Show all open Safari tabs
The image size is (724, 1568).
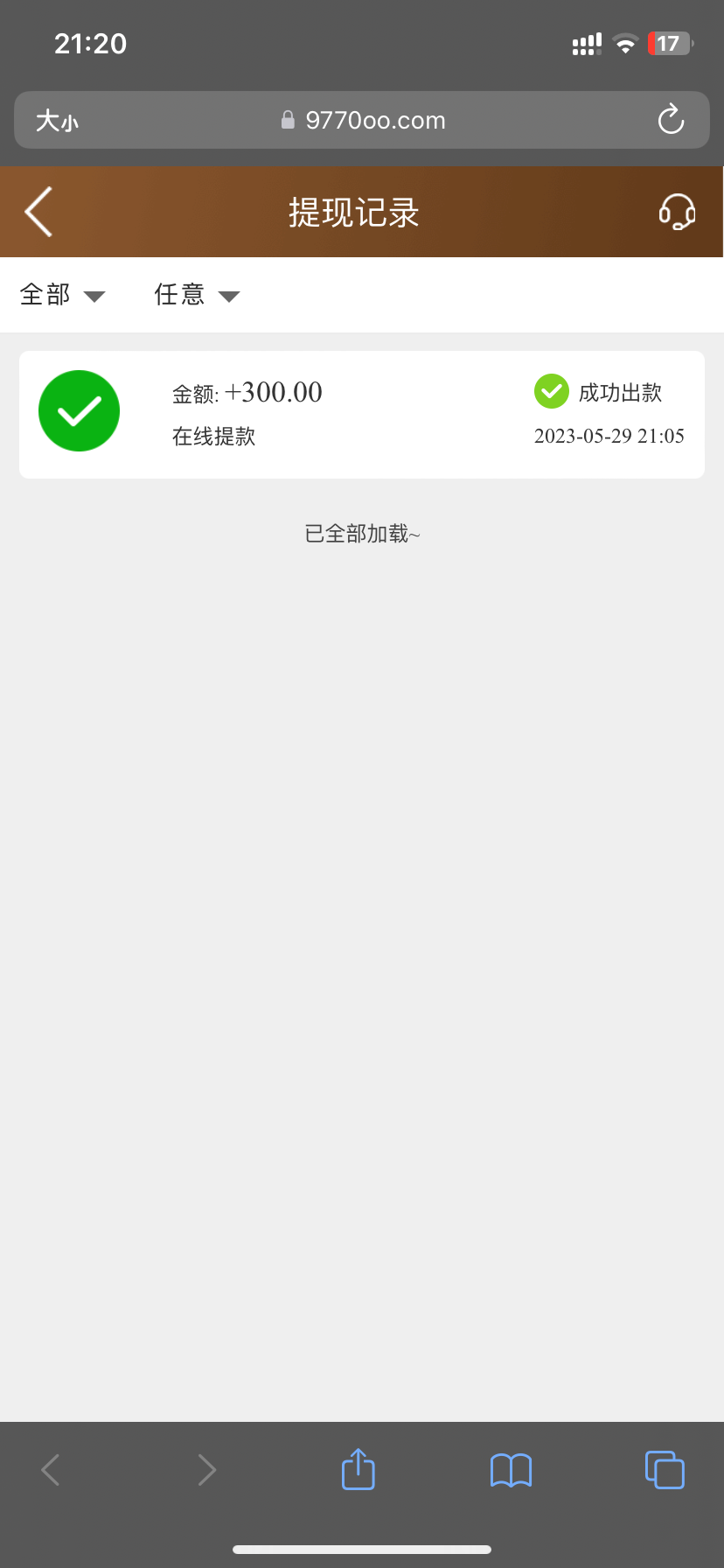click(665, 1469)
